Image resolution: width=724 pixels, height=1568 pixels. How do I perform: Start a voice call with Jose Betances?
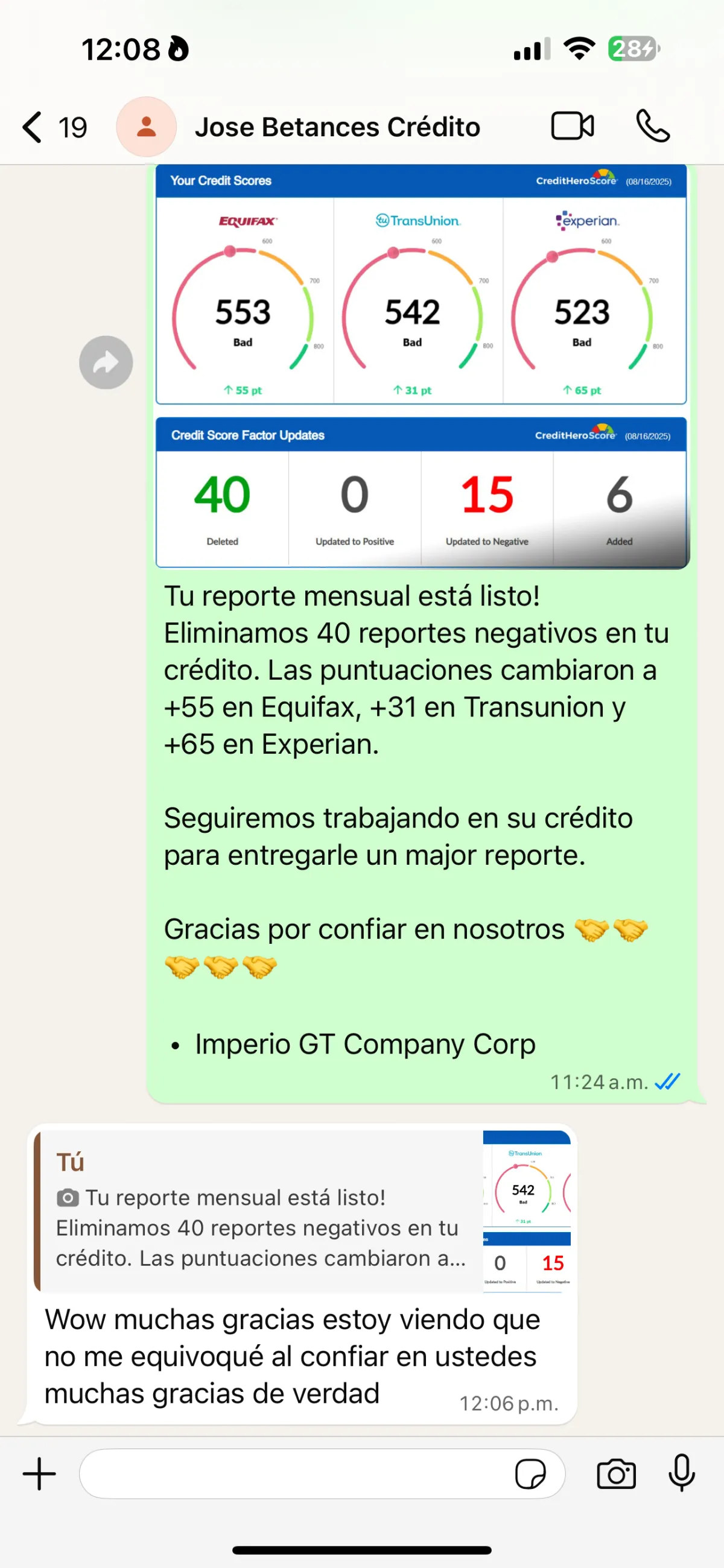tap(653, 127)
